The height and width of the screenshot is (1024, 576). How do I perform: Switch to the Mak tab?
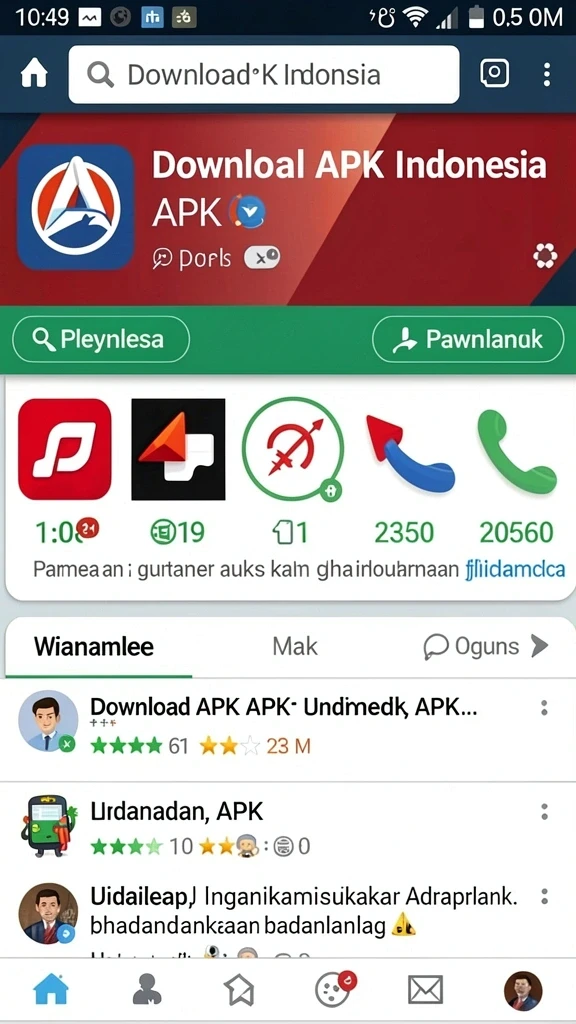[295, 647]
